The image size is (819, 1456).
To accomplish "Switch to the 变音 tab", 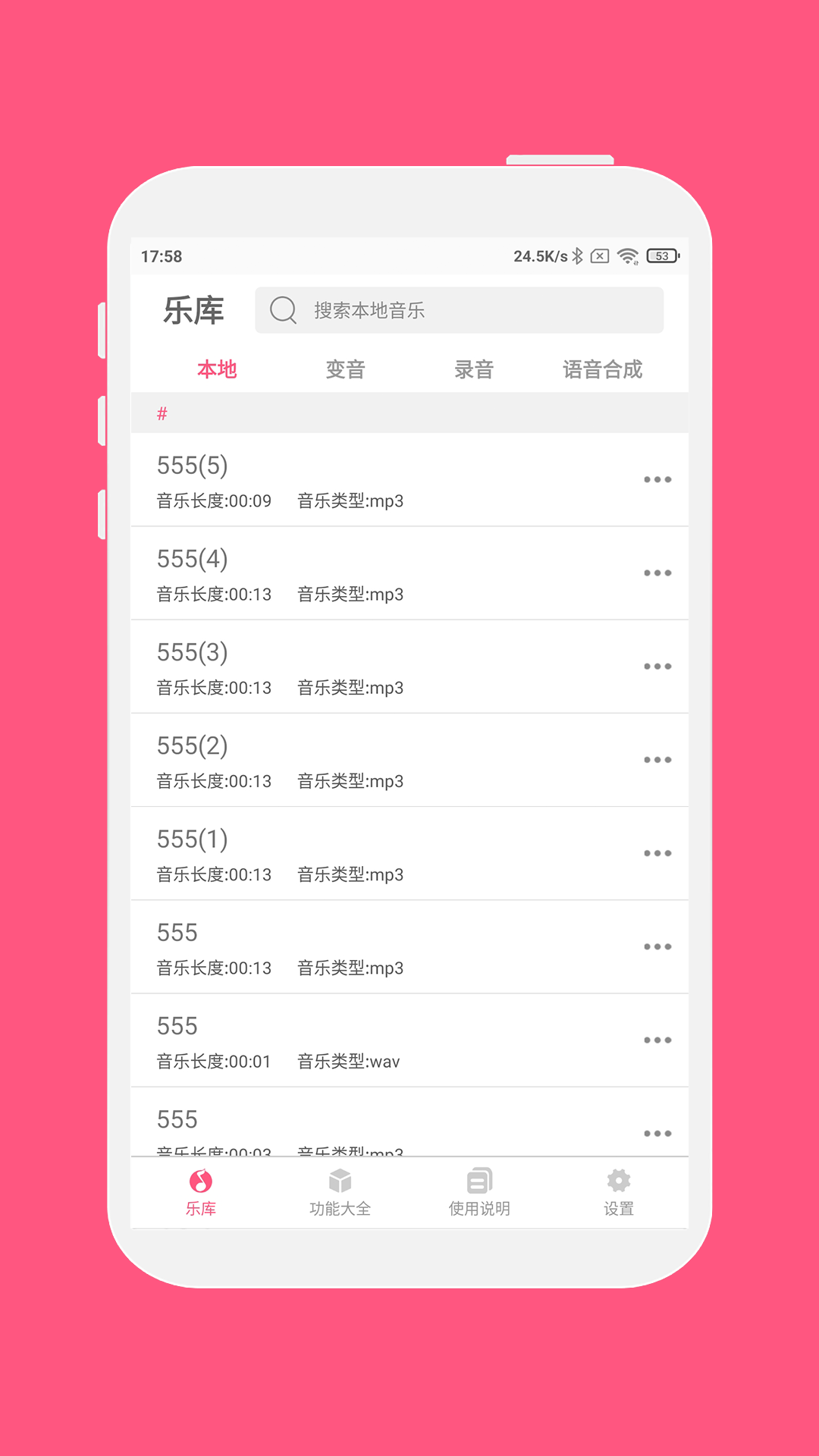I will (x=347, y=369).
